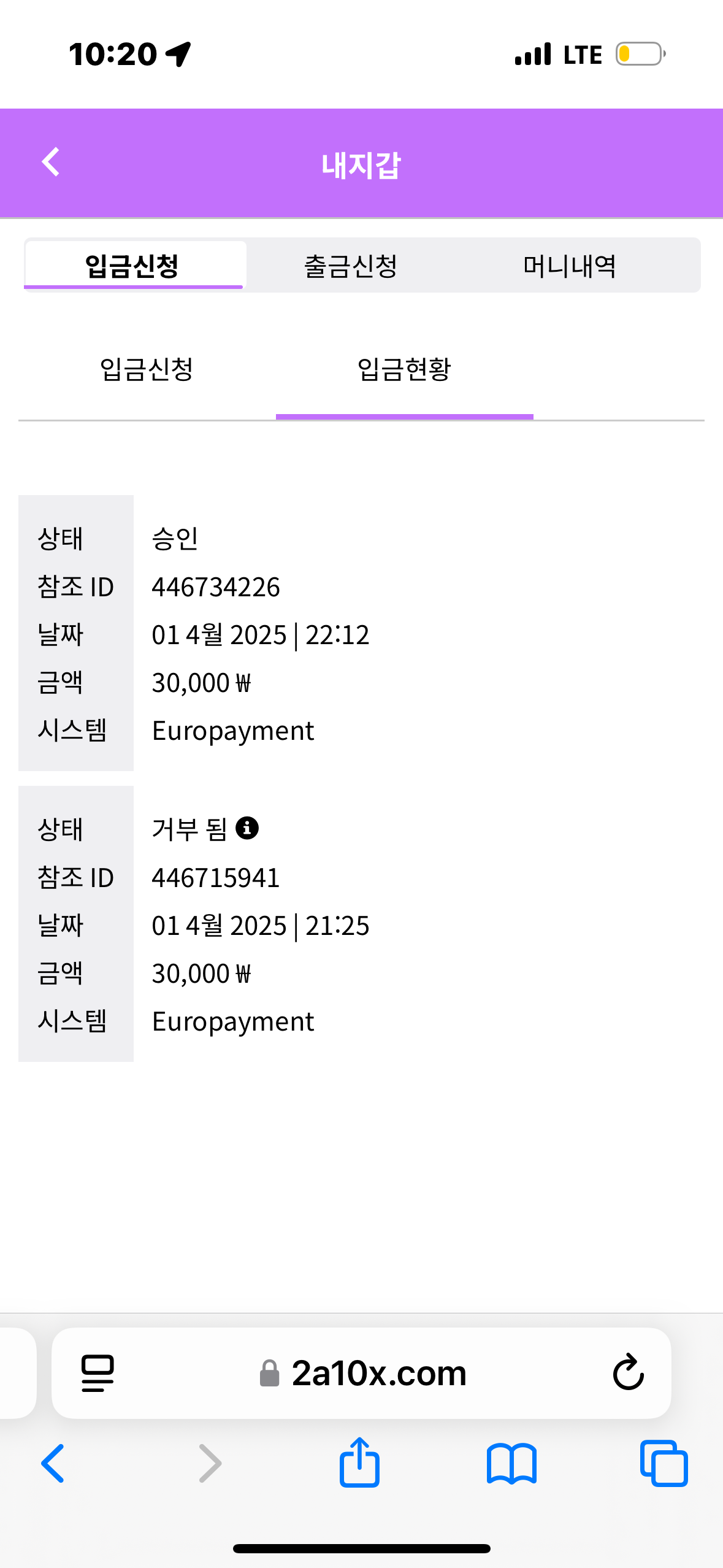
Task: Switch to the 출금신청 tab
Action: pyautogui.click(x=351, y=266)
